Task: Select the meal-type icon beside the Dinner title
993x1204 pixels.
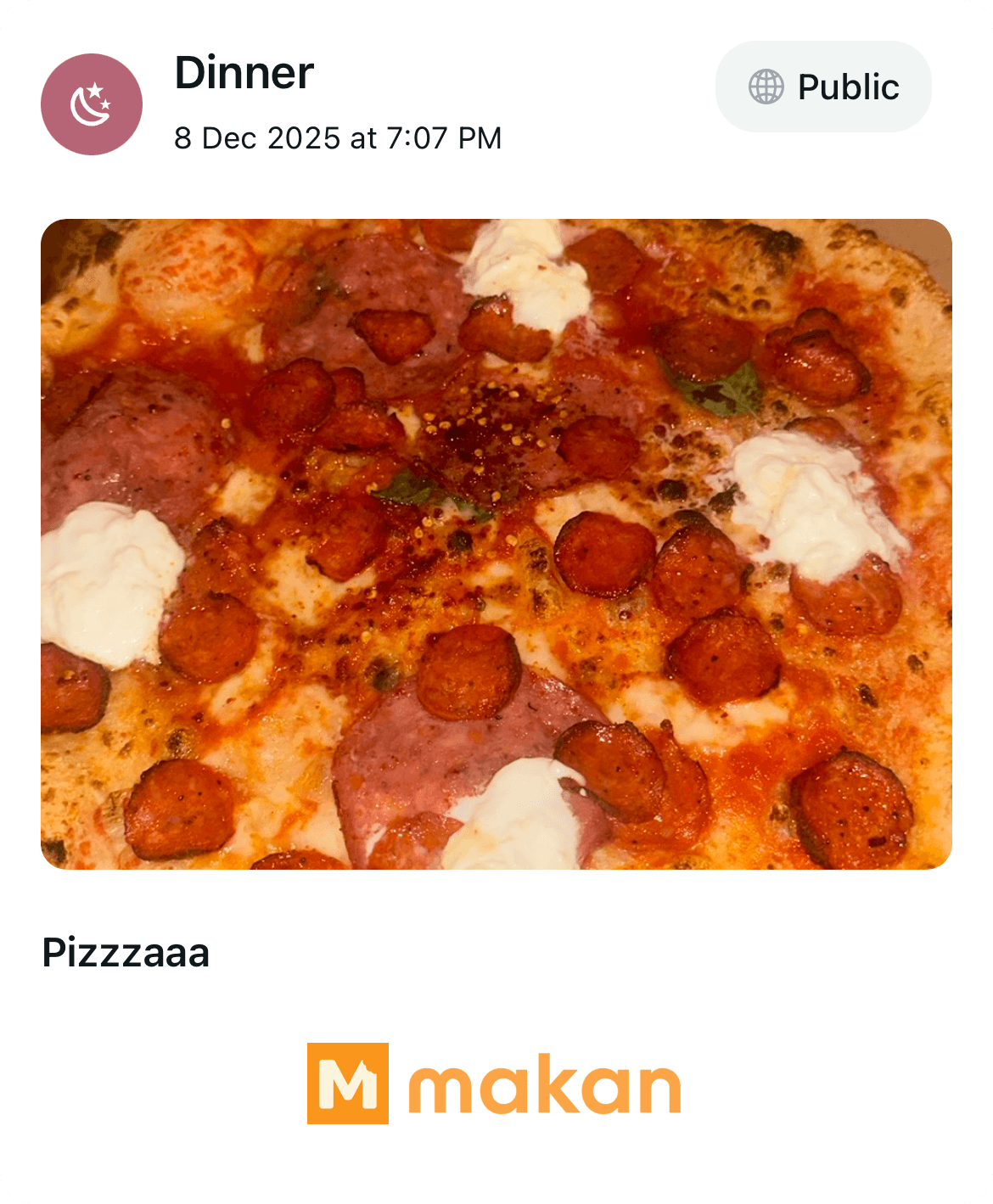Action: [x=91, y=102]
